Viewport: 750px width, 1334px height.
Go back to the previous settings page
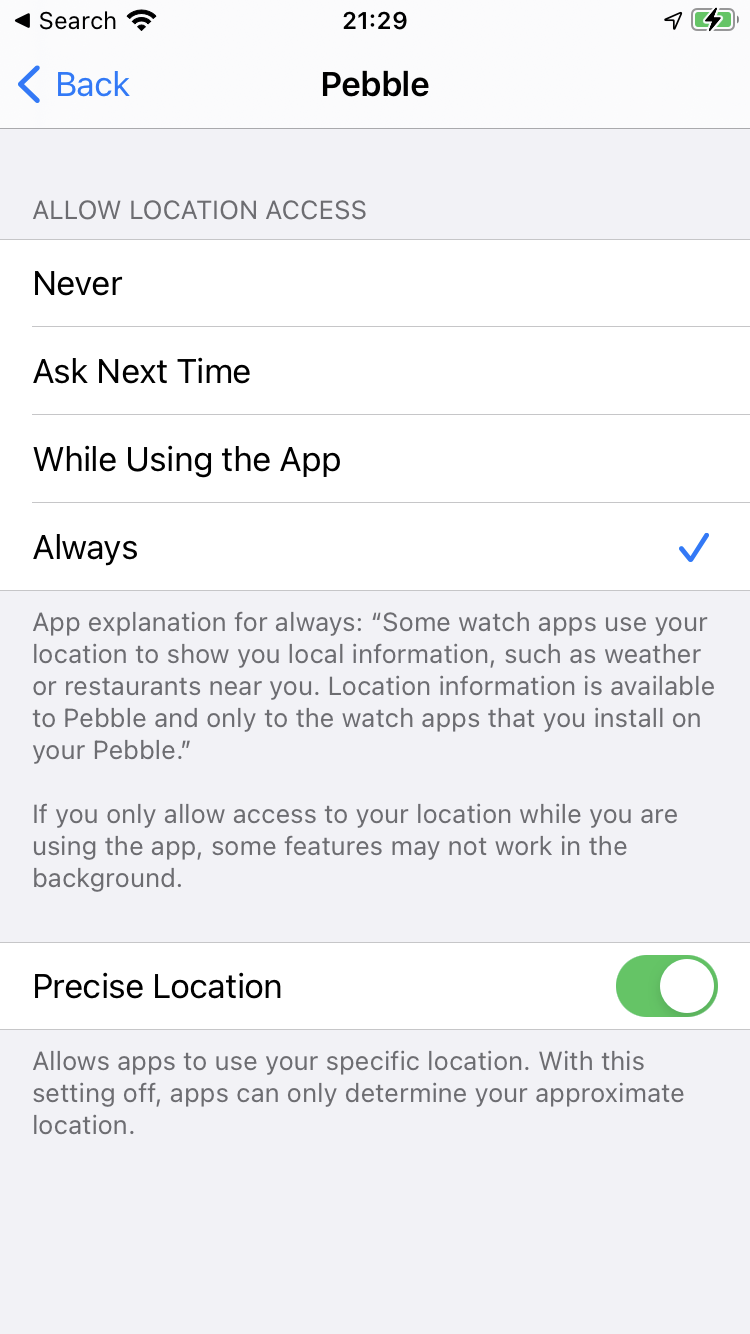[74, 85]
